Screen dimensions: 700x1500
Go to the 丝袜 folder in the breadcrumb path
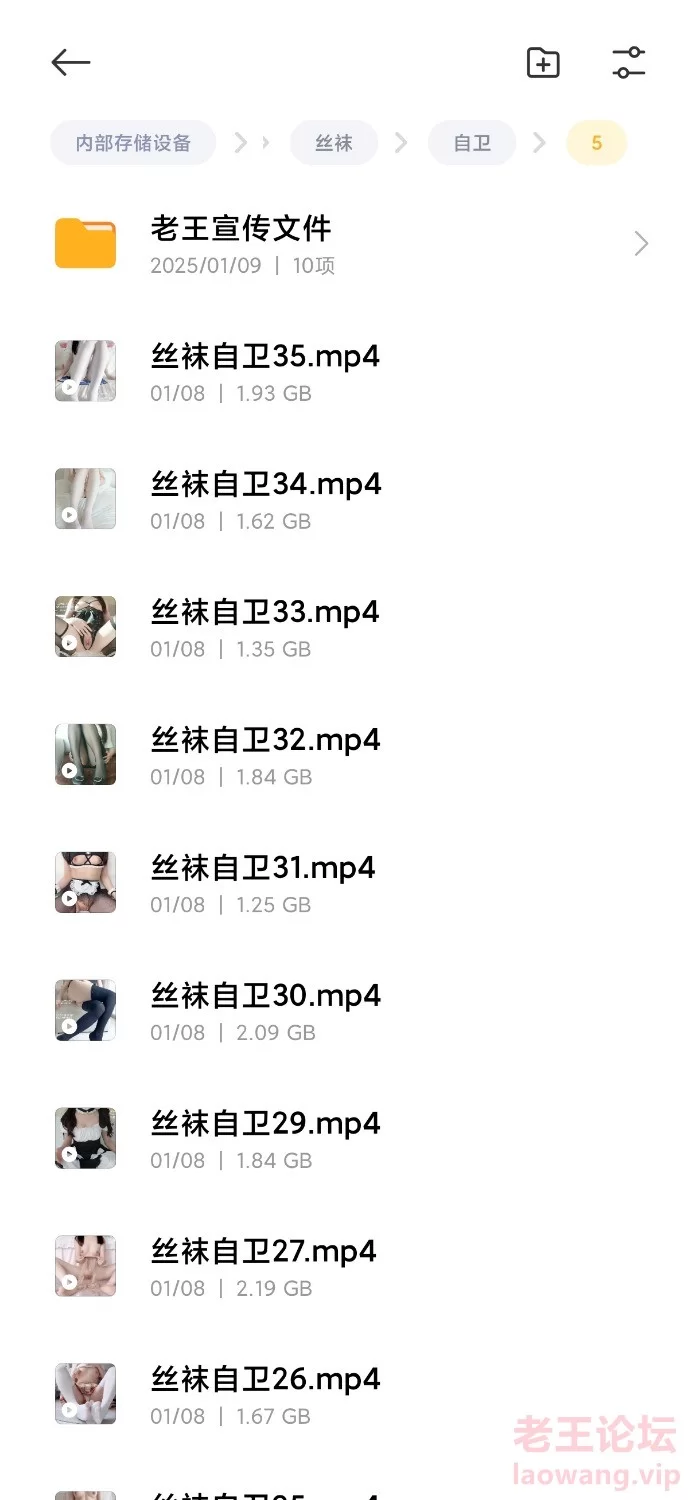pos(334,143)
